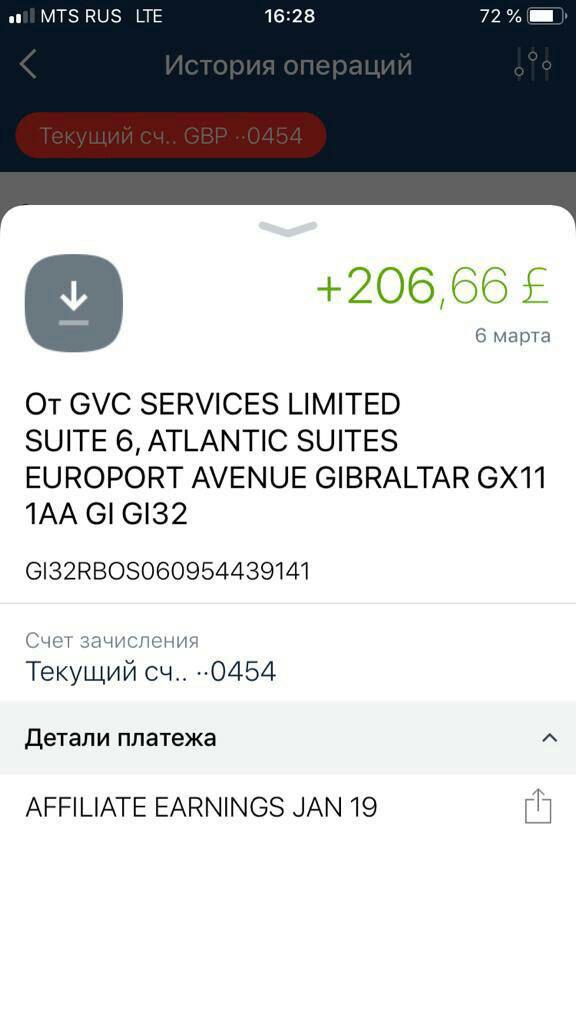The height and width of the screenshot is (1024, 576).
Task: Select the Текущий сч.. GBP ··0454 chip
Action: 170,136
